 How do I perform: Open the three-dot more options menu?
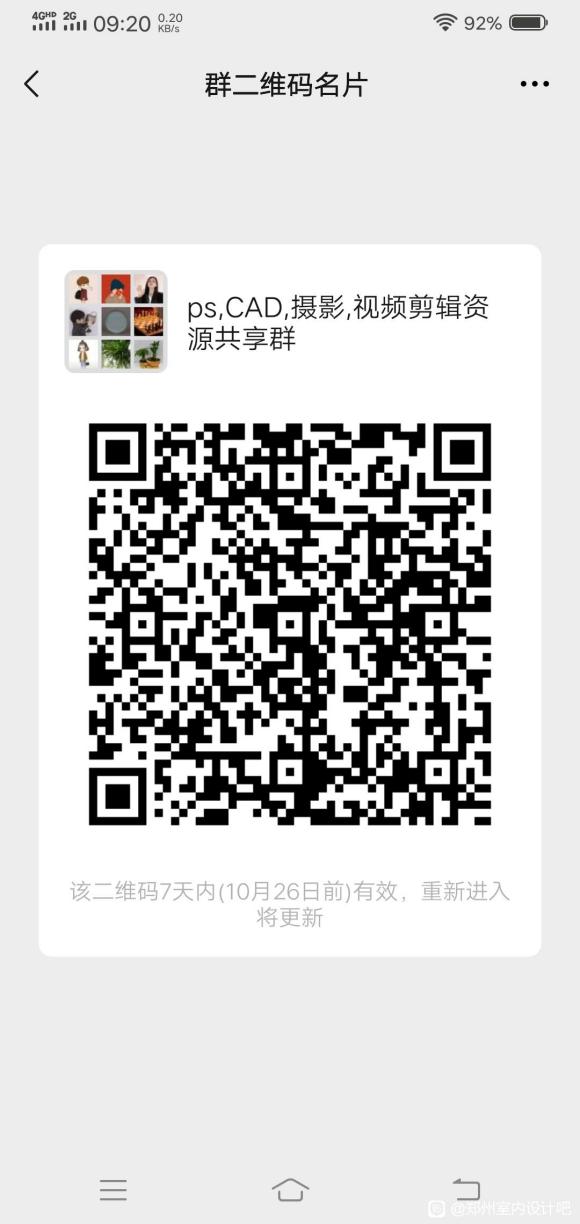pyautogui.click(x=535, y=85)
